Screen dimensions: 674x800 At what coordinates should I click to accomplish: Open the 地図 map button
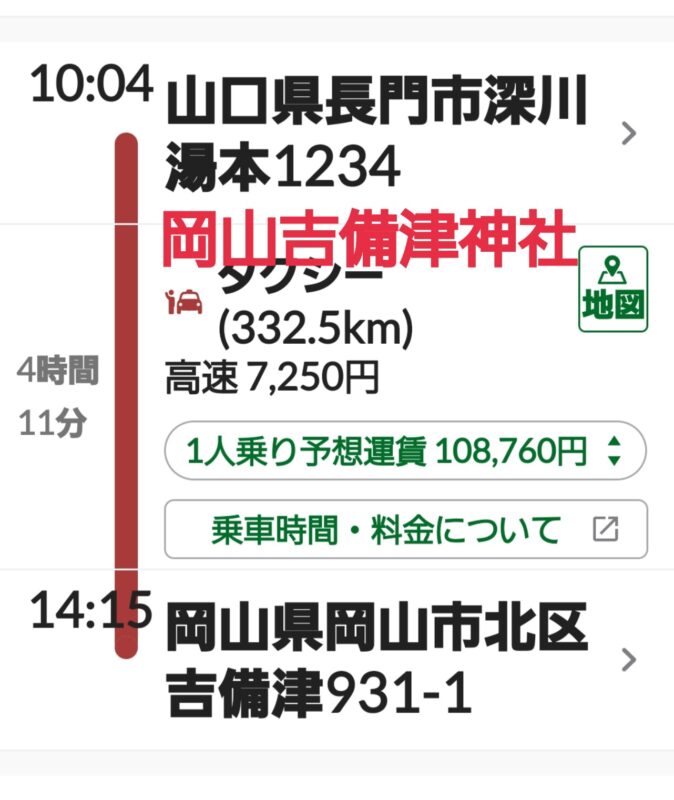click(x=613, y=289)
